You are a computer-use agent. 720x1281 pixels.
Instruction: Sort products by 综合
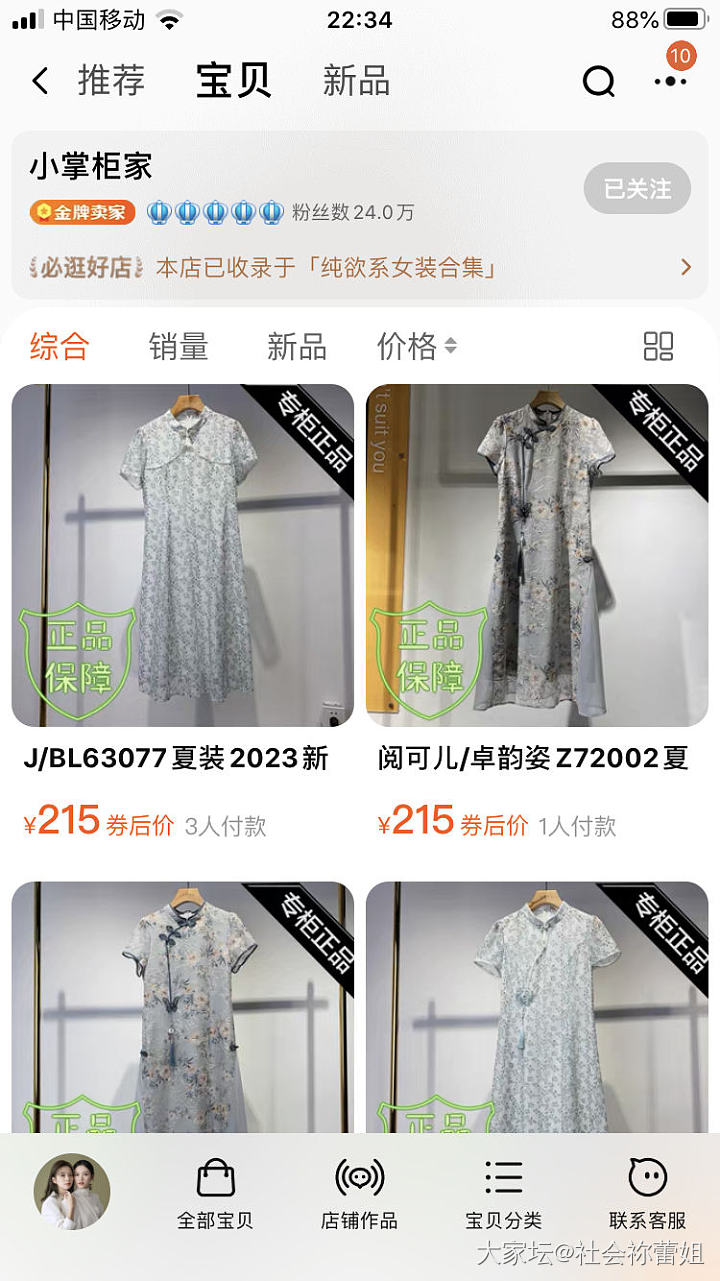tap(59, 346)
